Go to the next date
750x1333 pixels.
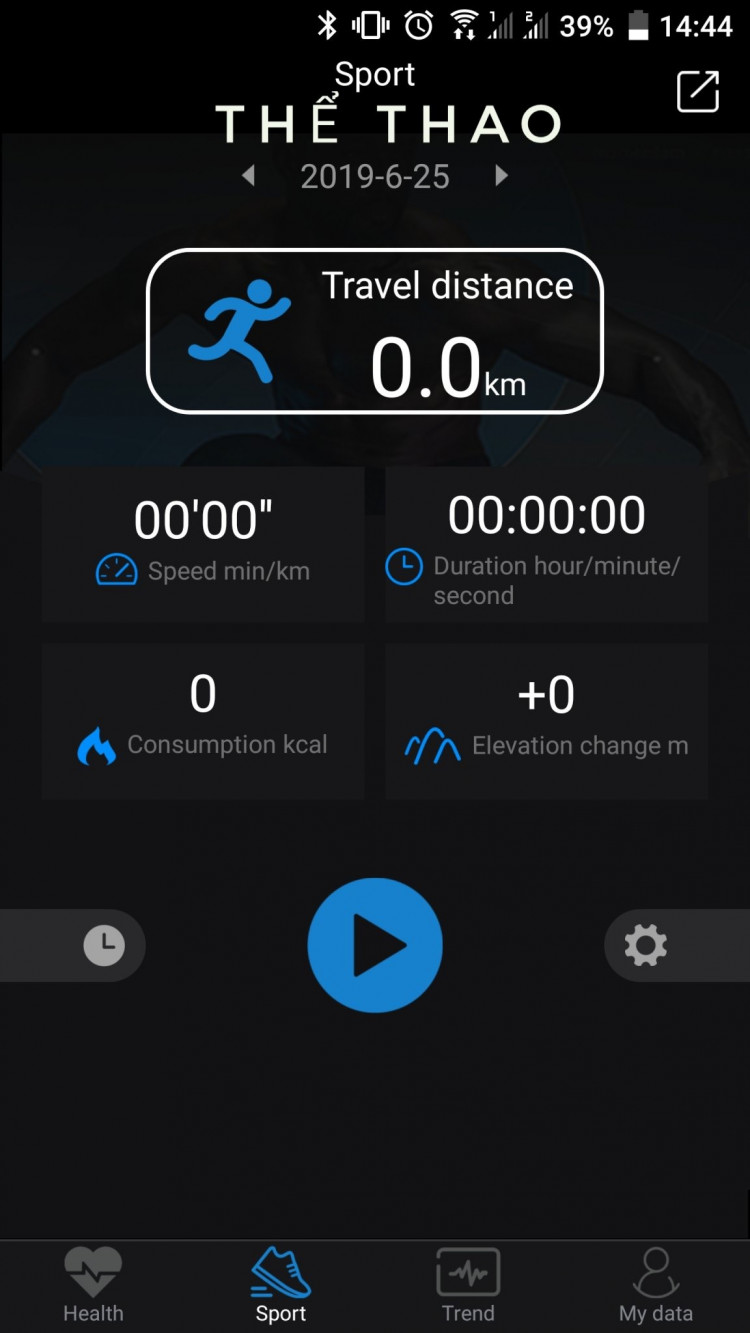(x=501, y=176)
